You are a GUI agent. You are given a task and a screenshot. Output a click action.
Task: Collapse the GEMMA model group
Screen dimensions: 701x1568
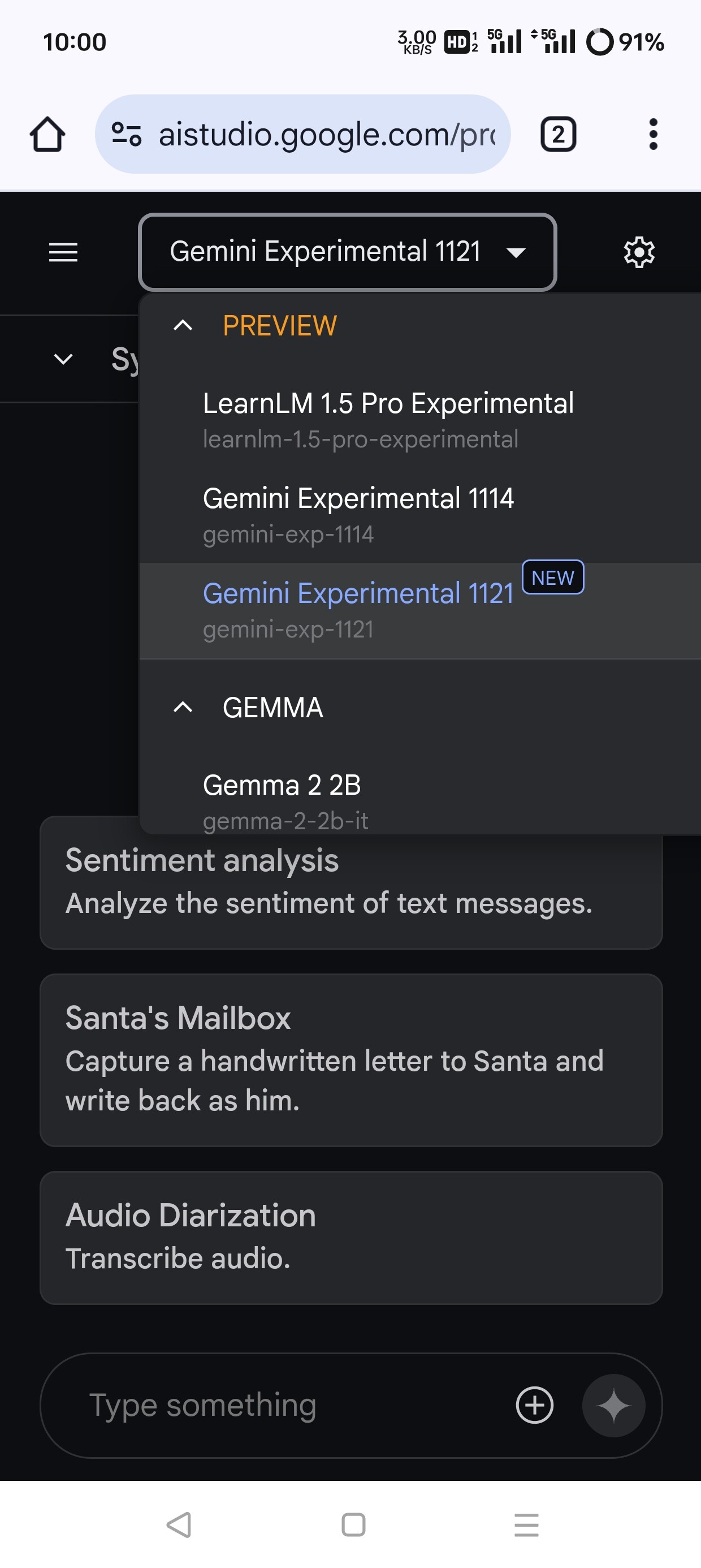coord(183,707)
